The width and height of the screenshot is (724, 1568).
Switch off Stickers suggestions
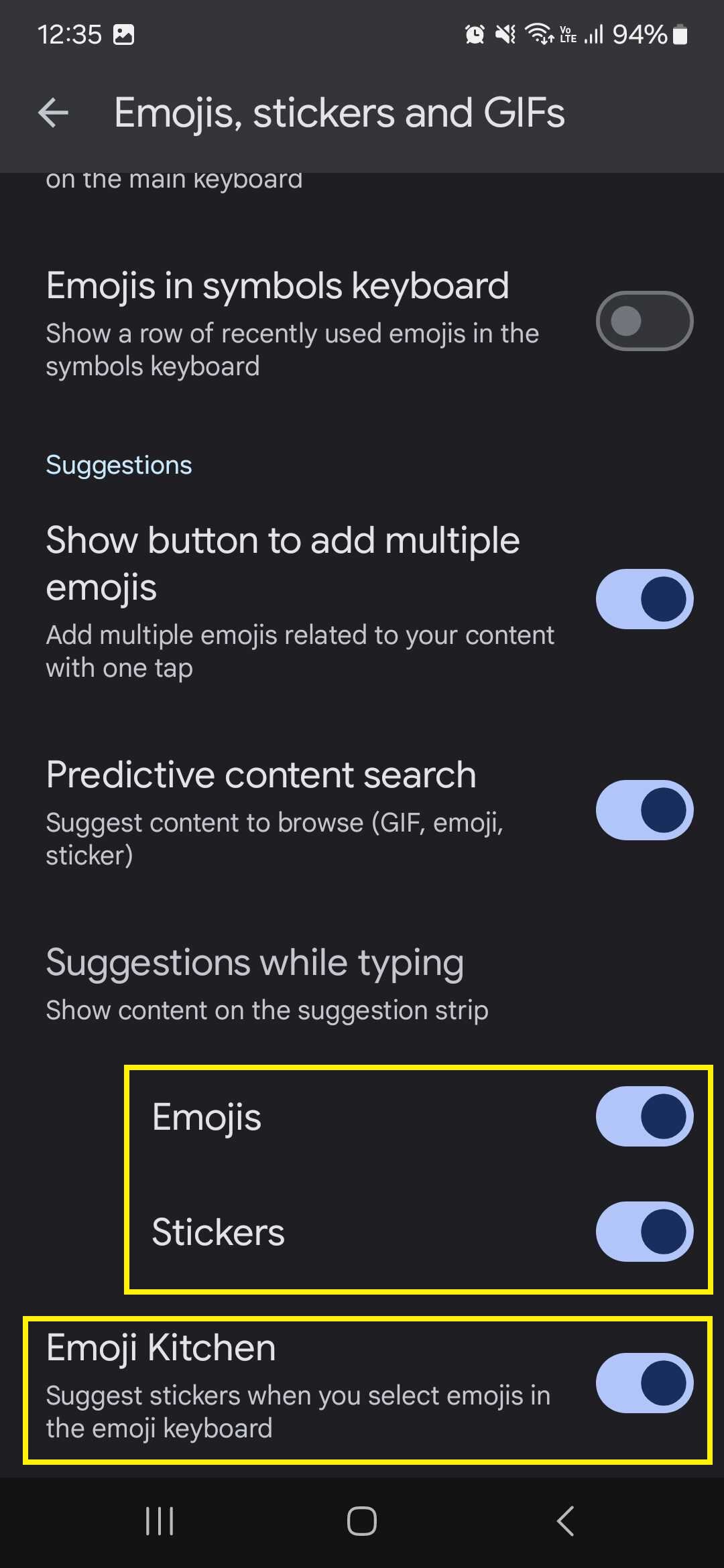coord(644,1232)
